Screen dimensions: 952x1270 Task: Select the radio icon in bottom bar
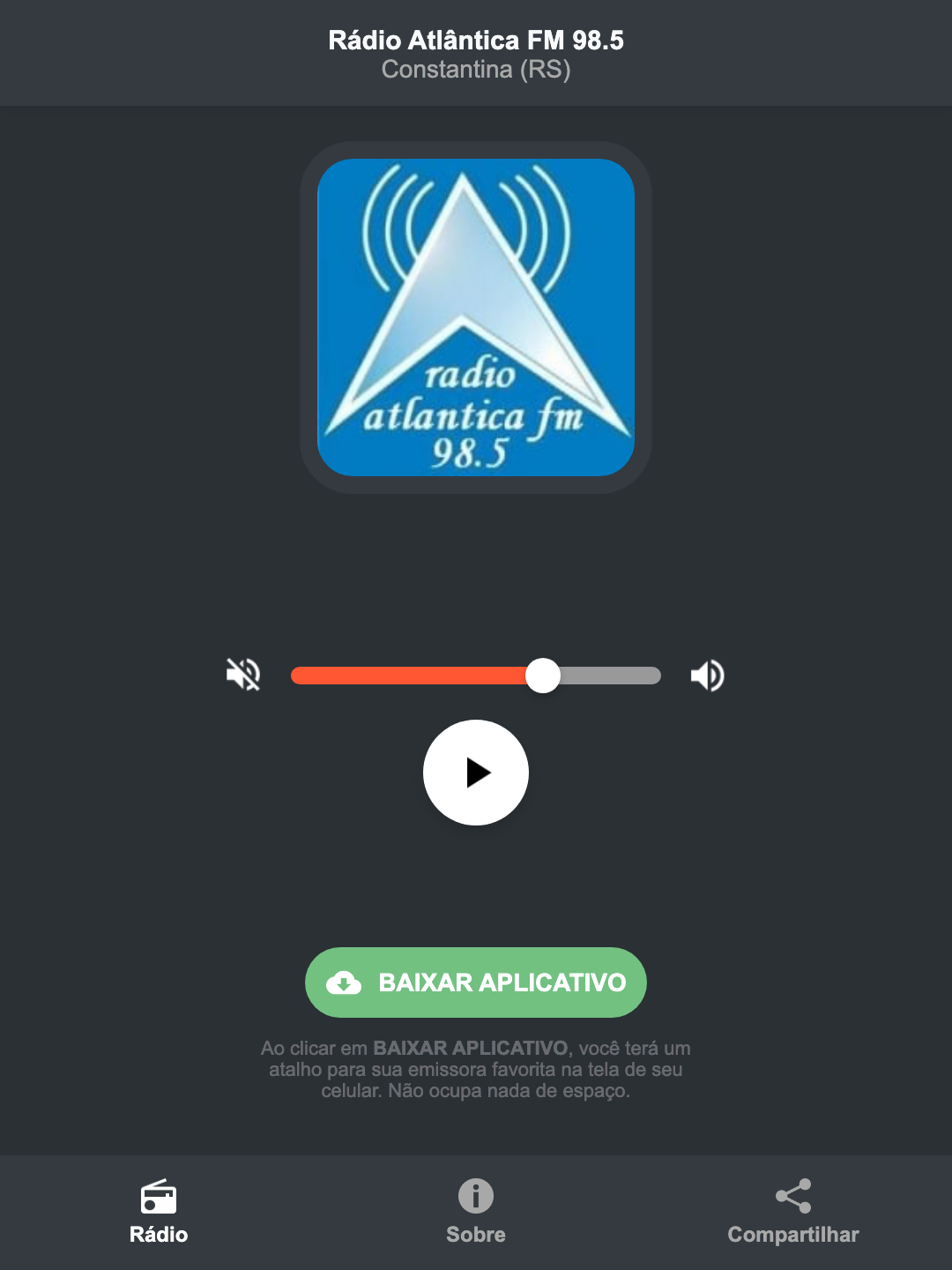click(159, 1198)
